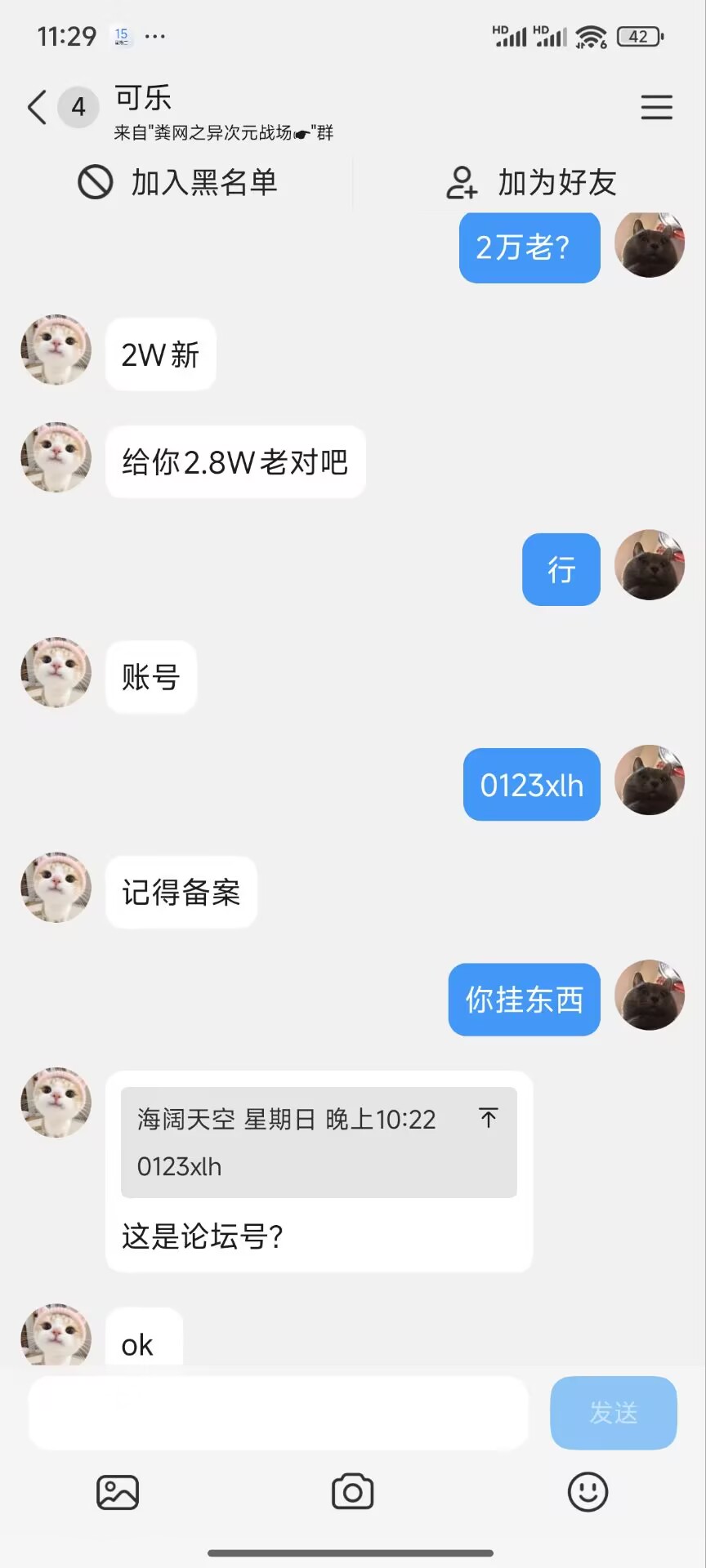The width and height of the screenshot is (706, 1568).
Task: Focus the message input field
Action: [278, 1412]
